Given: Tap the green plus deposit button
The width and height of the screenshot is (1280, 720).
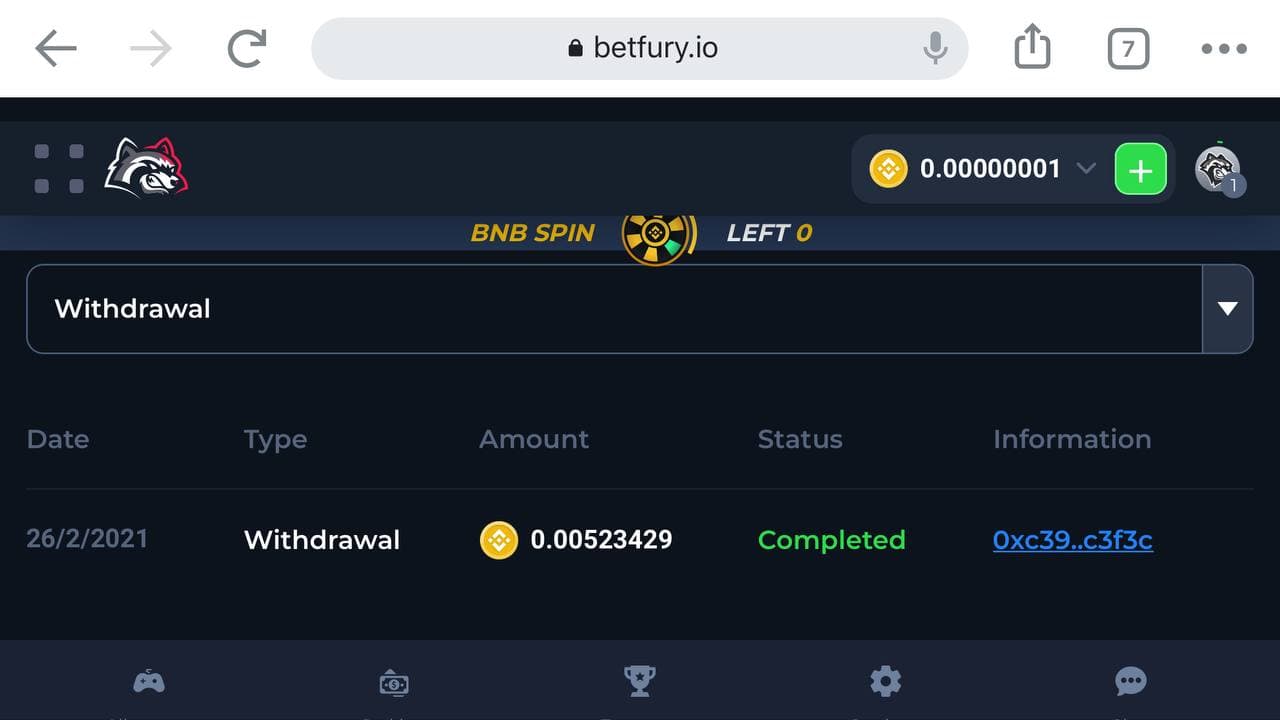Looking at the screenshot, I should click(1140, 169).
